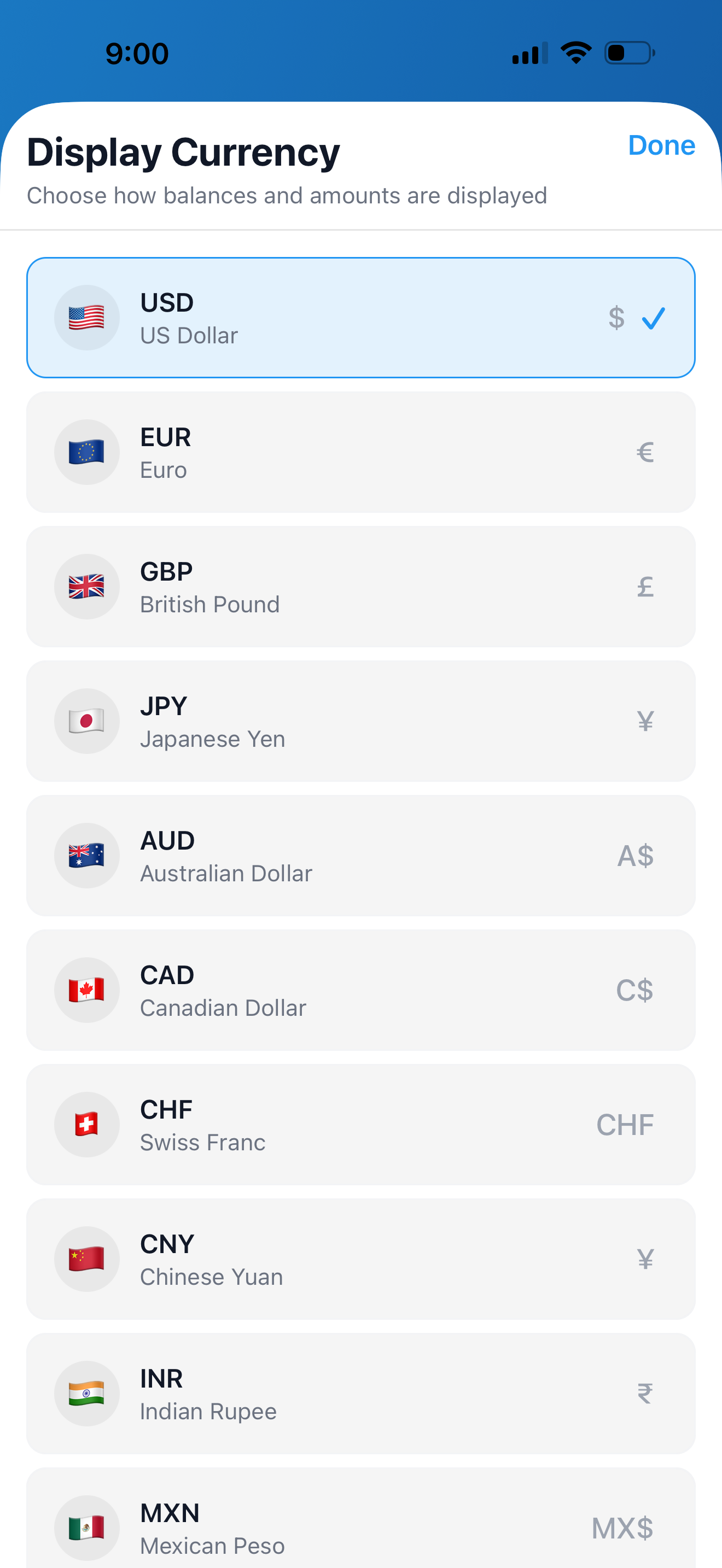Viewport: 722px width, 1568px height.
Task: Click the EU flag icon for Euro
Action: [x=87, y=452]
